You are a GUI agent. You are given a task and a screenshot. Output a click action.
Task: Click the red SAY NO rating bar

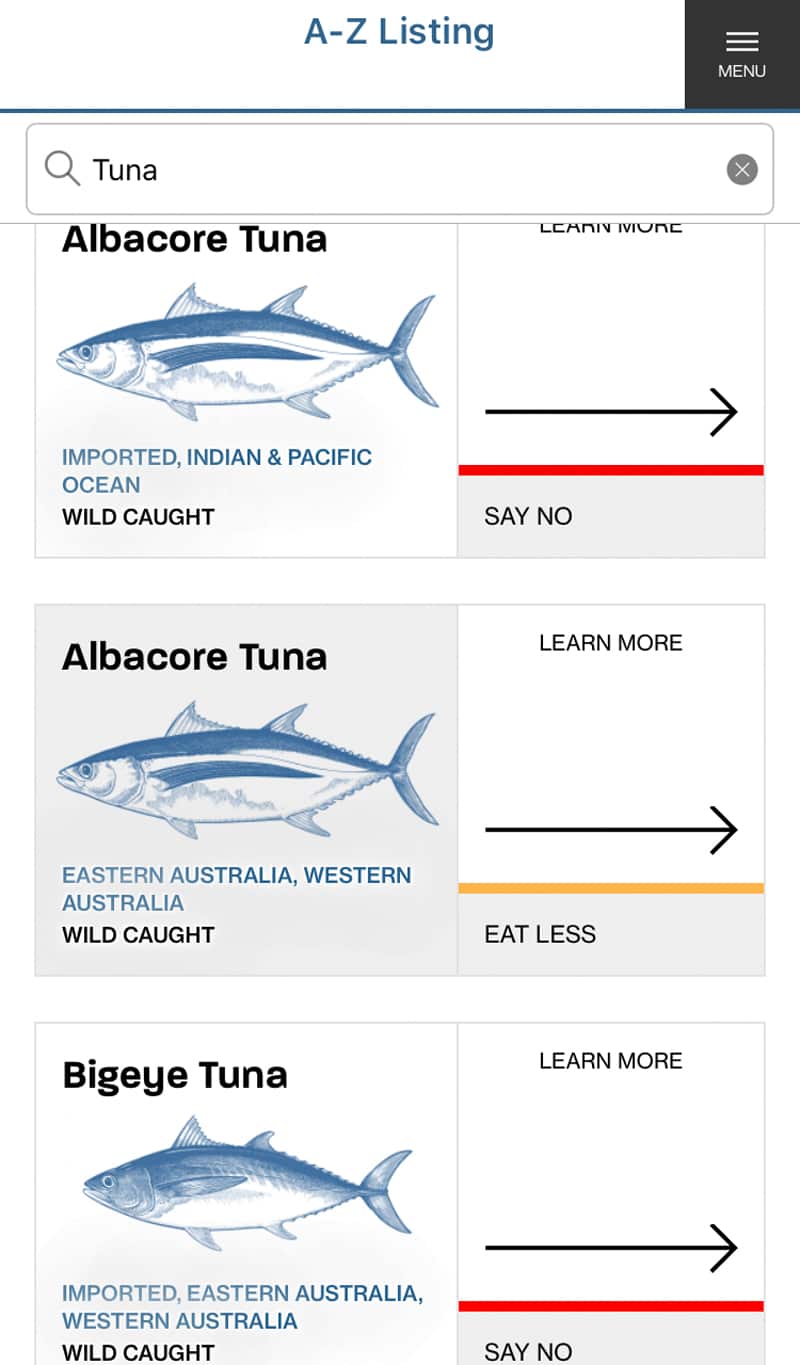point(610,468)
